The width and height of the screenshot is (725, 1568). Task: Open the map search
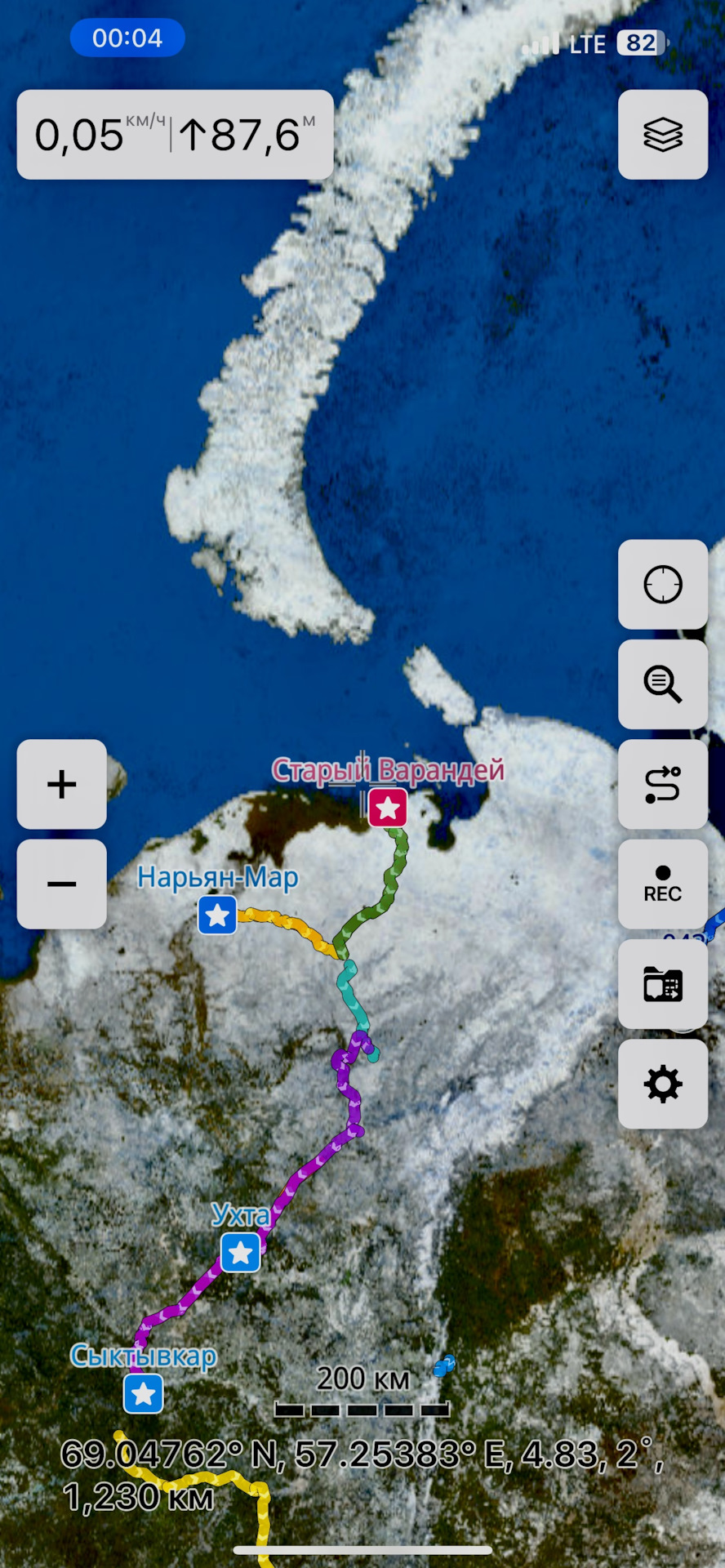(662, 684)
